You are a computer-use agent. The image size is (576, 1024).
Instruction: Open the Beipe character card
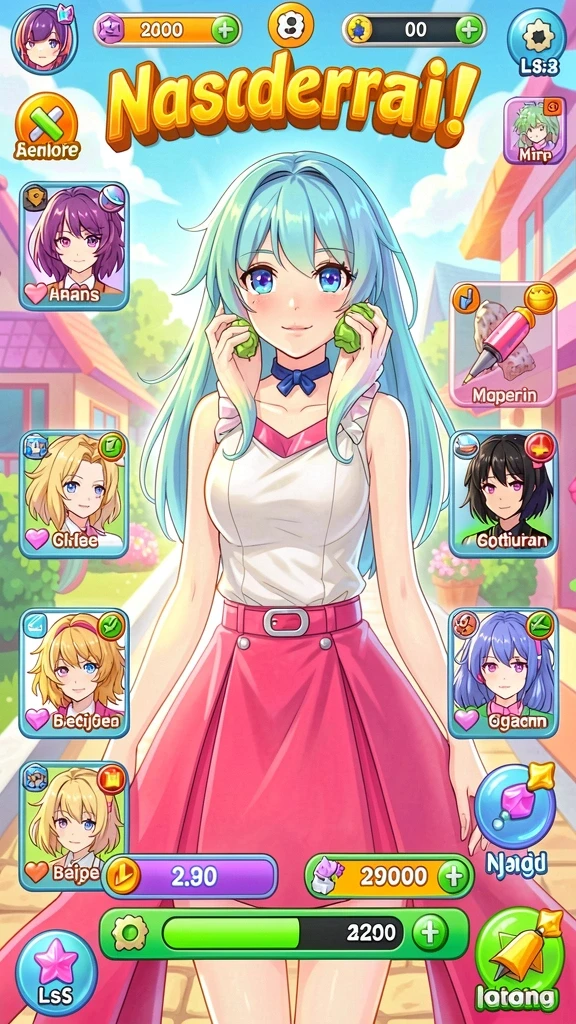73,826
